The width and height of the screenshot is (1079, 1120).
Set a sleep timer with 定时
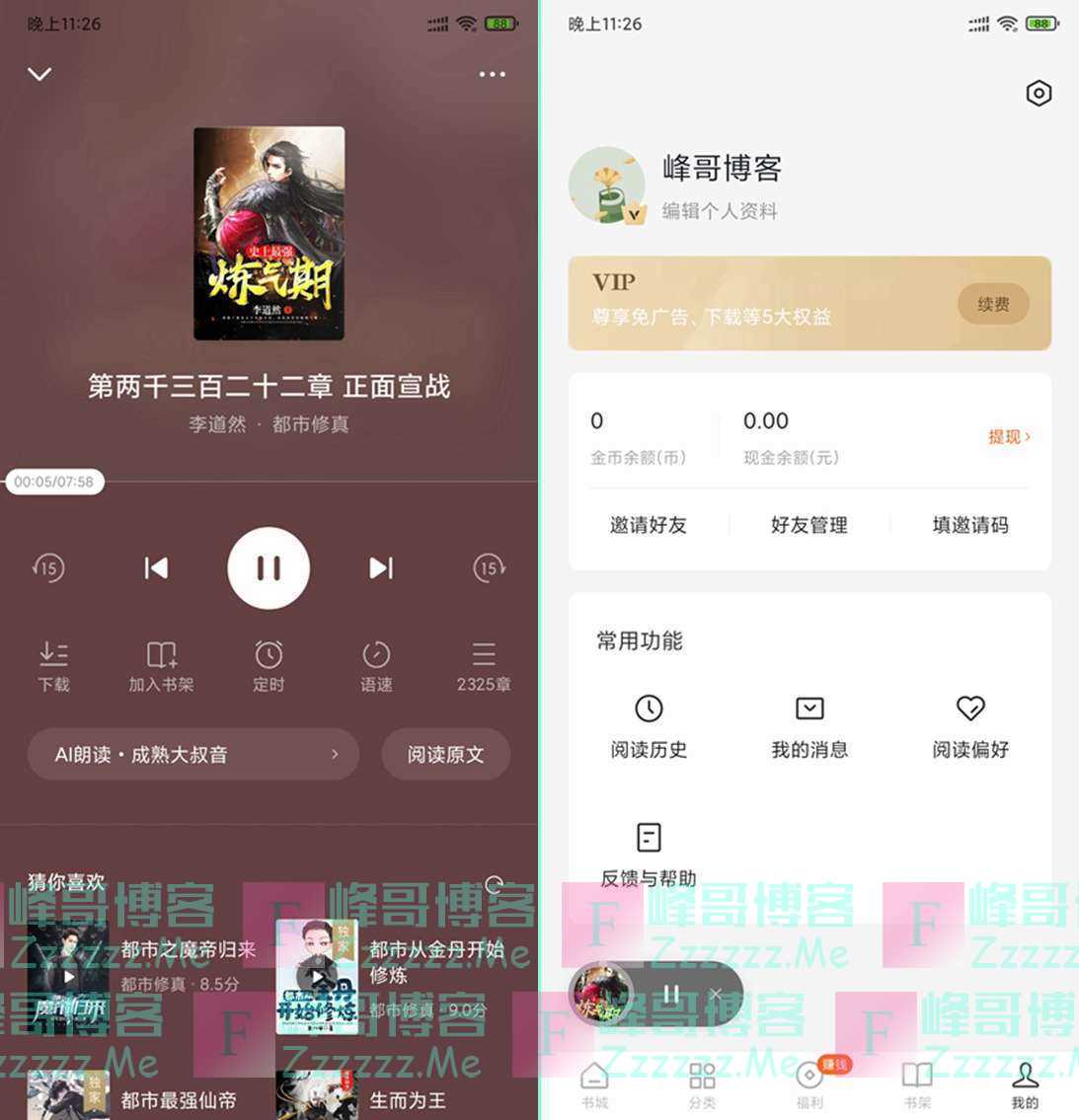(x=269, y=666)
